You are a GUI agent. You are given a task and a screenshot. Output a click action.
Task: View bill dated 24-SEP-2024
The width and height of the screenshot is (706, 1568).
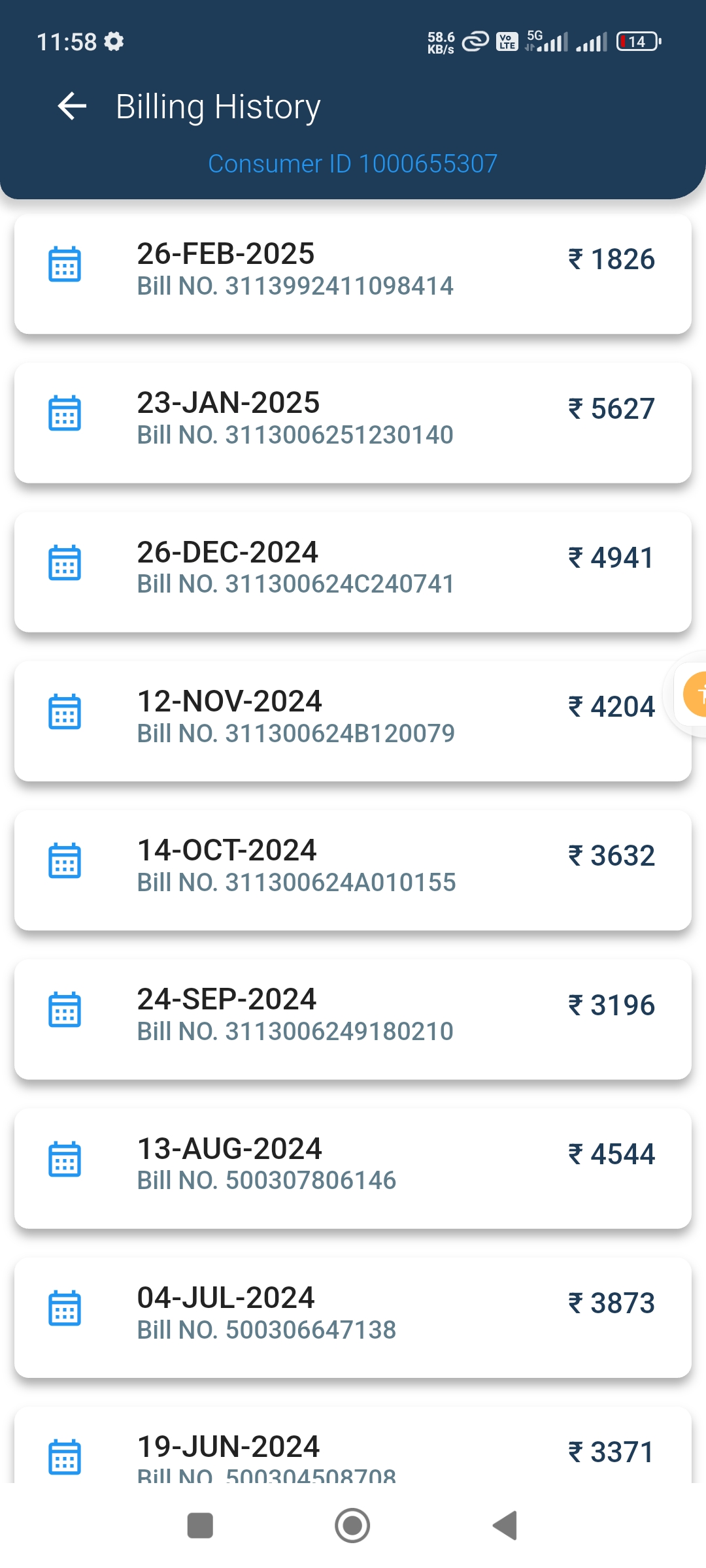pos(353,1019)
